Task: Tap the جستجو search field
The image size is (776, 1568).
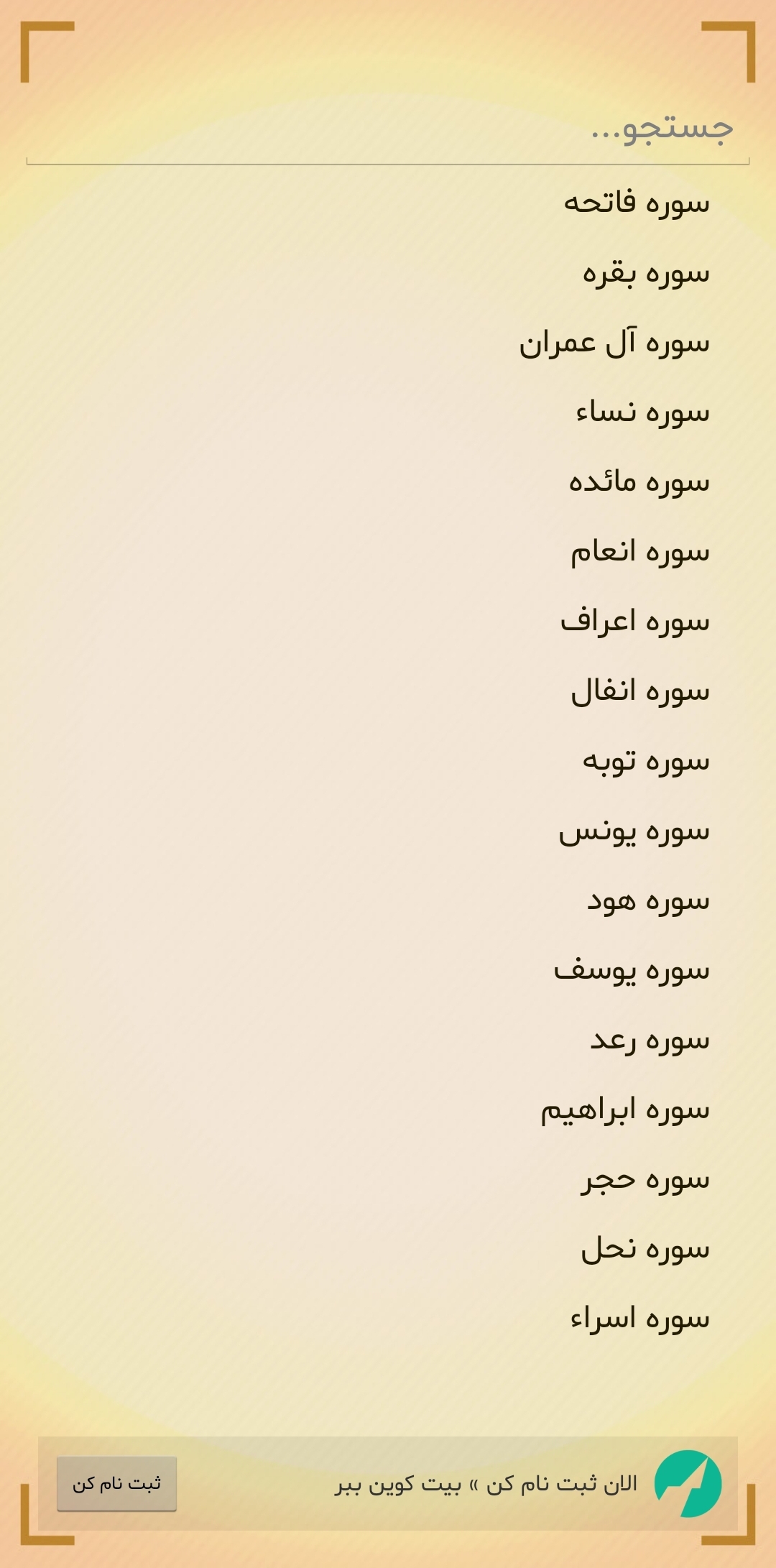Action: tap(388, 129)
